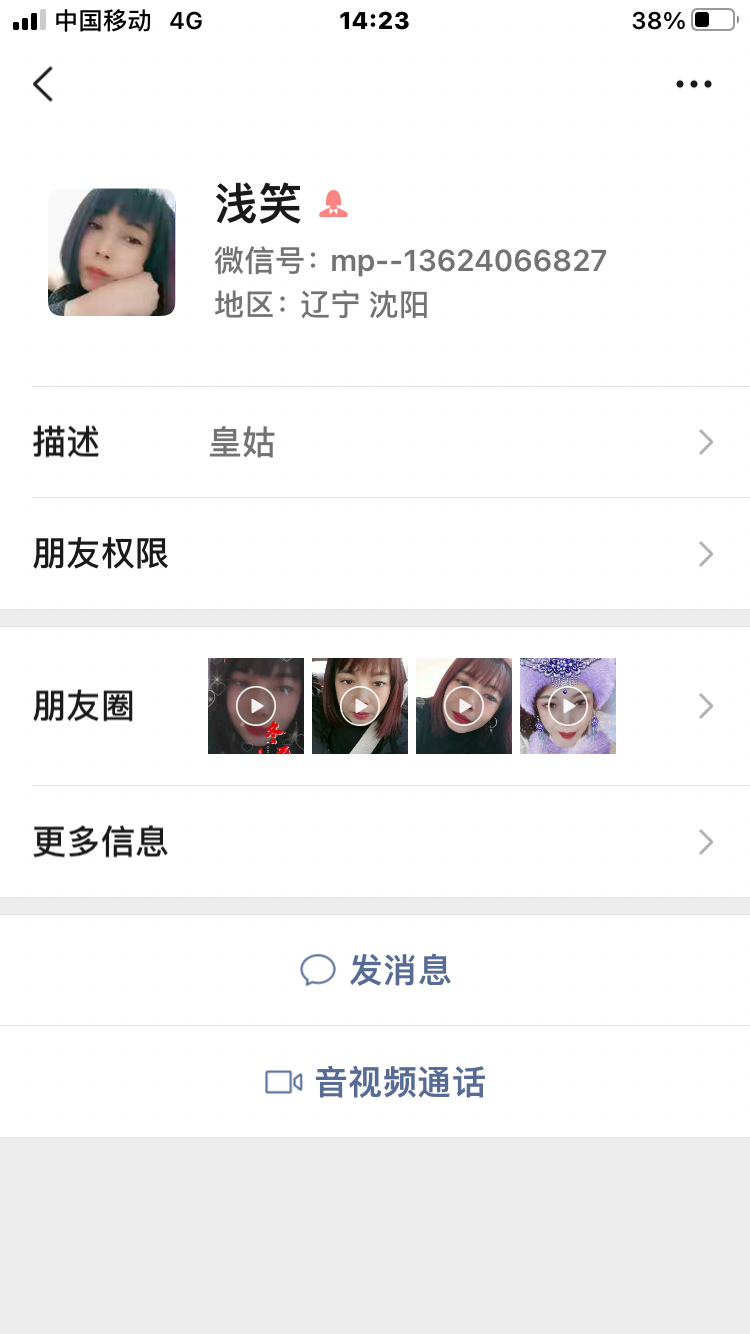This screenshot has width=750, height=1334.
Task: Open the three-dot more options menu
Action: tap(693, 85)
